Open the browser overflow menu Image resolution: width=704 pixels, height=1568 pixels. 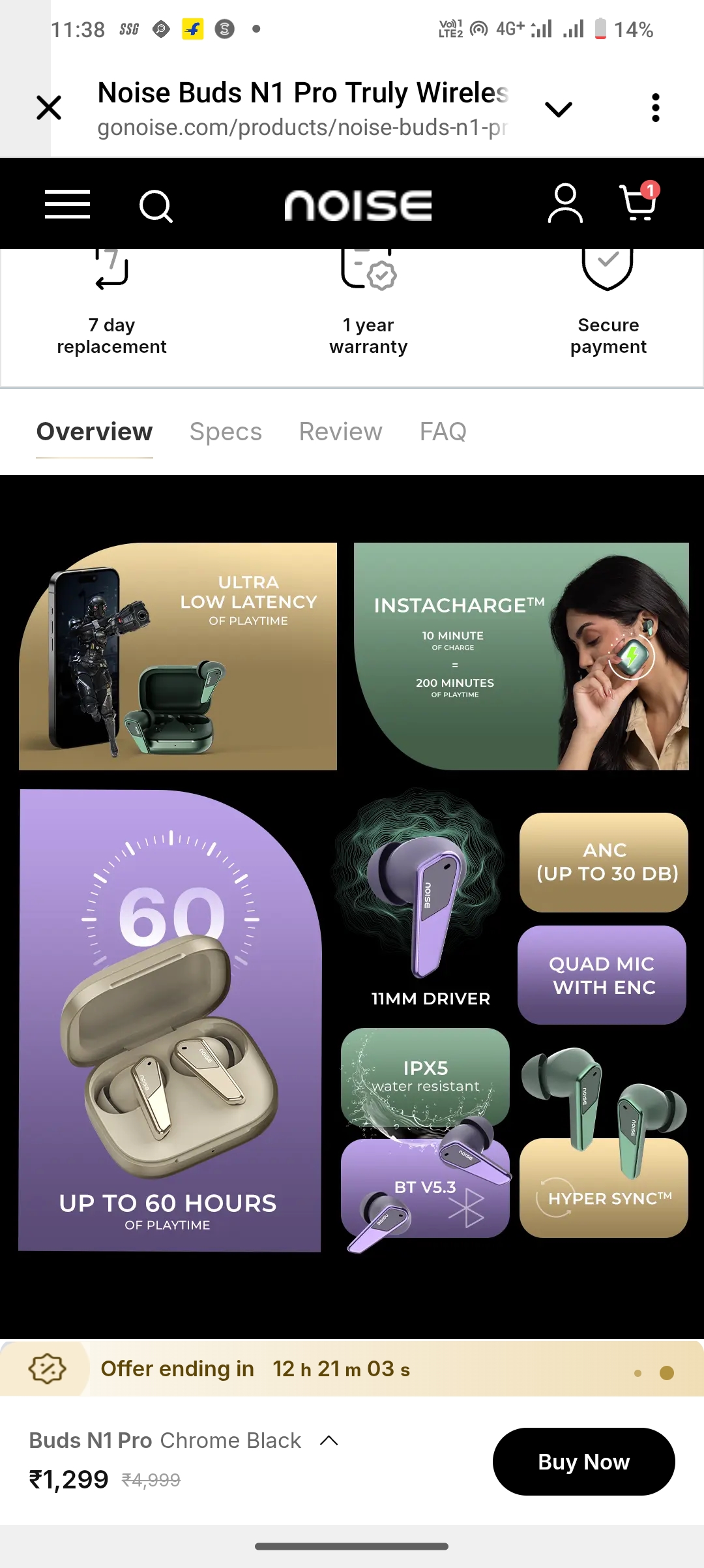click(x=655, y=108)
